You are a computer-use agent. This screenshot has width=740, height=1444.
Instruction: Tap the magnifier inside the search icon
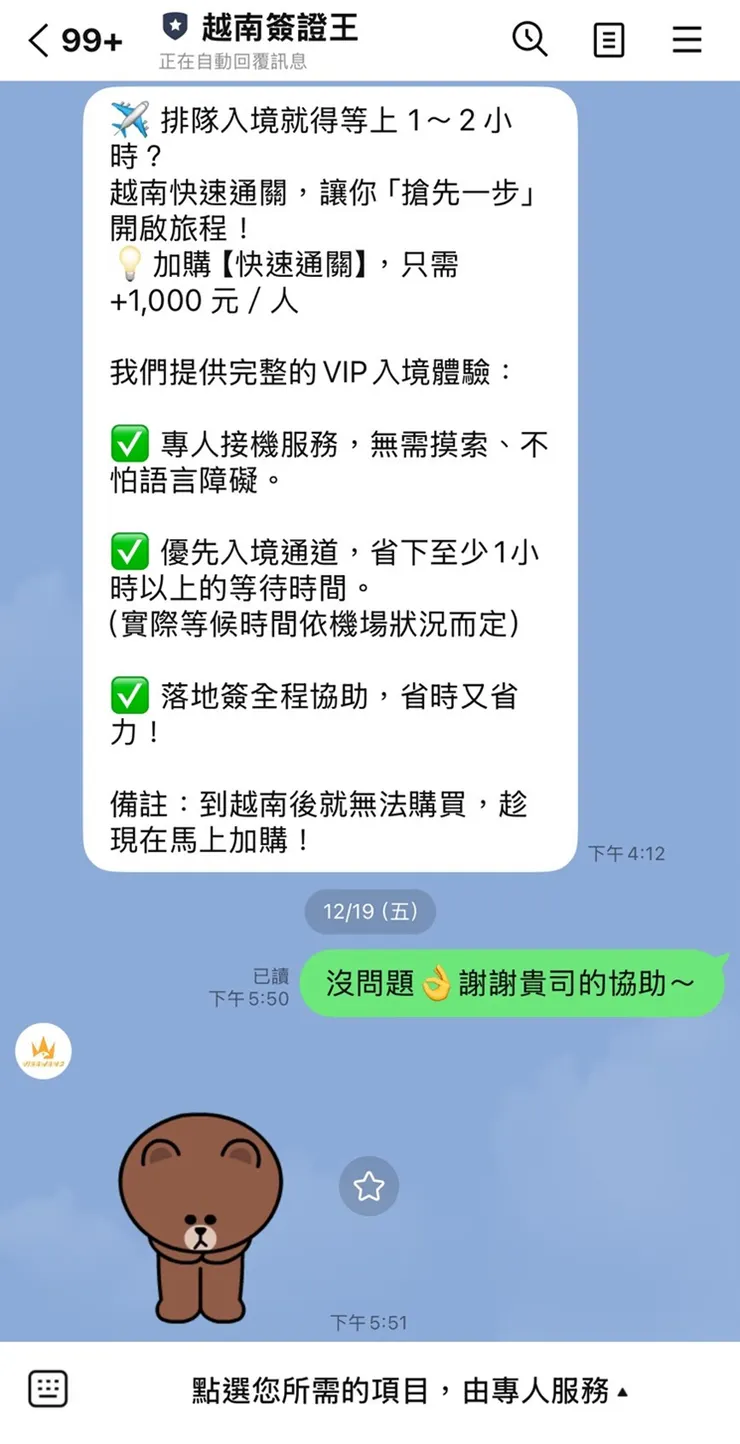[530, 40]
